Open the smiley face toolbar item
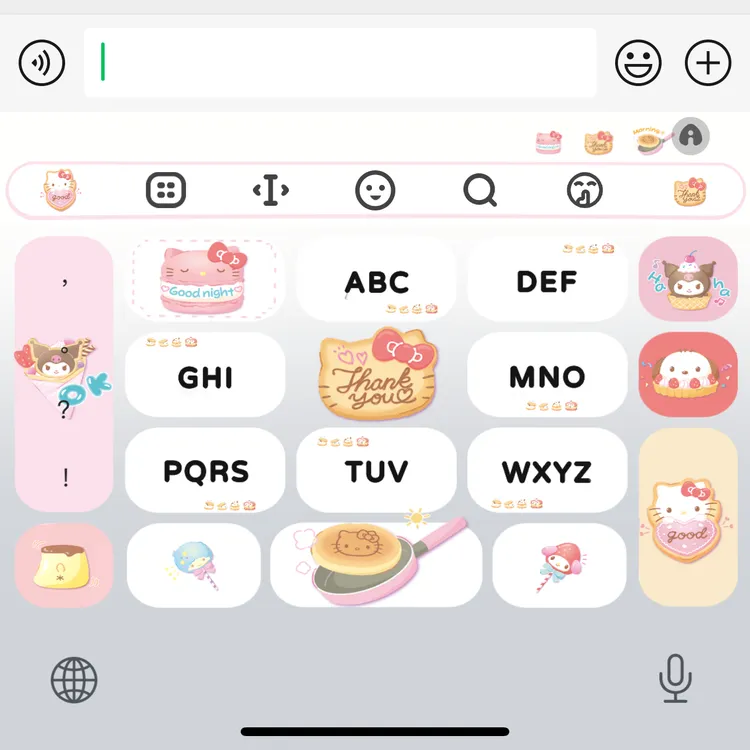This screenshot has width=750, height=750. (376, 190)
